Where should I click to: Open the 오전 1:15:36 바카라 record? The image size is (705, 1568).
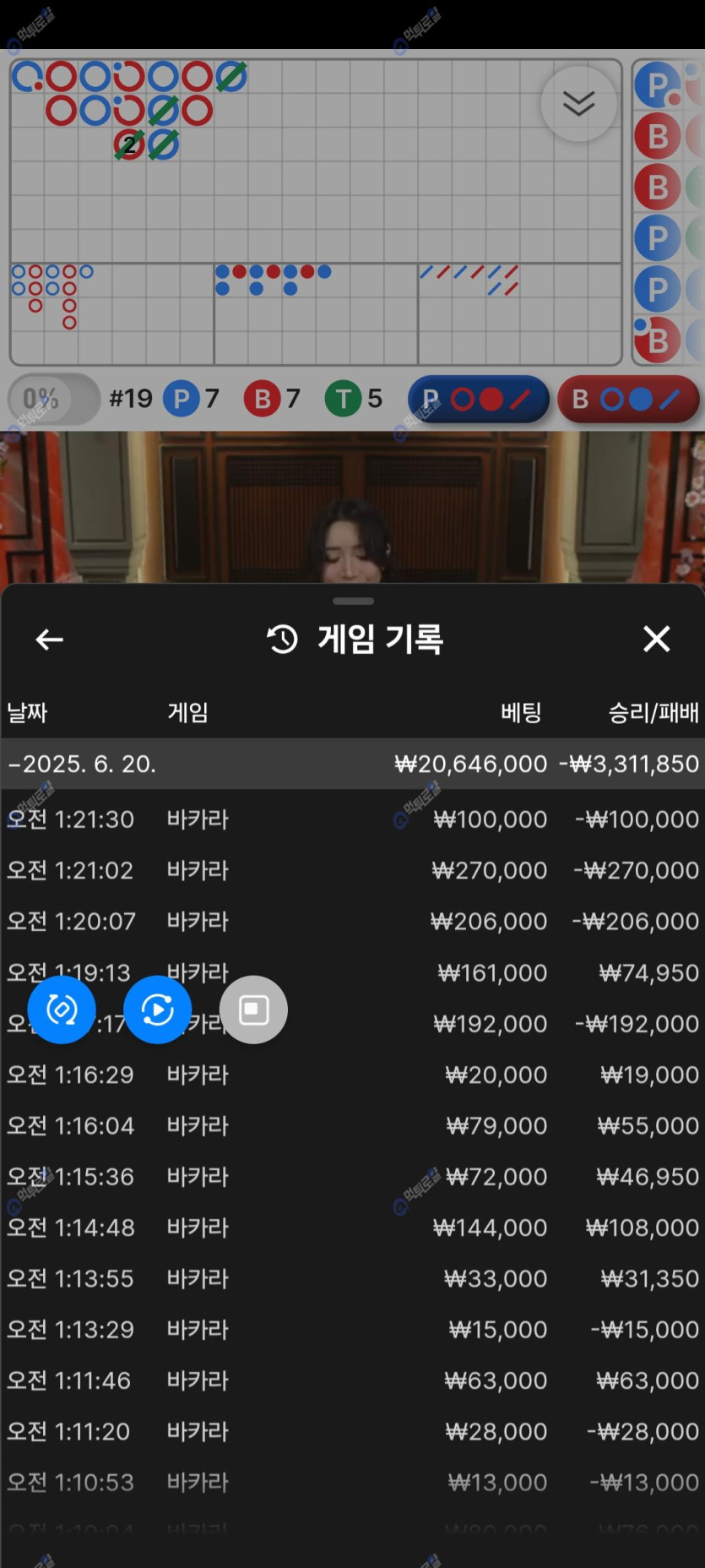tap(352, 1176)
